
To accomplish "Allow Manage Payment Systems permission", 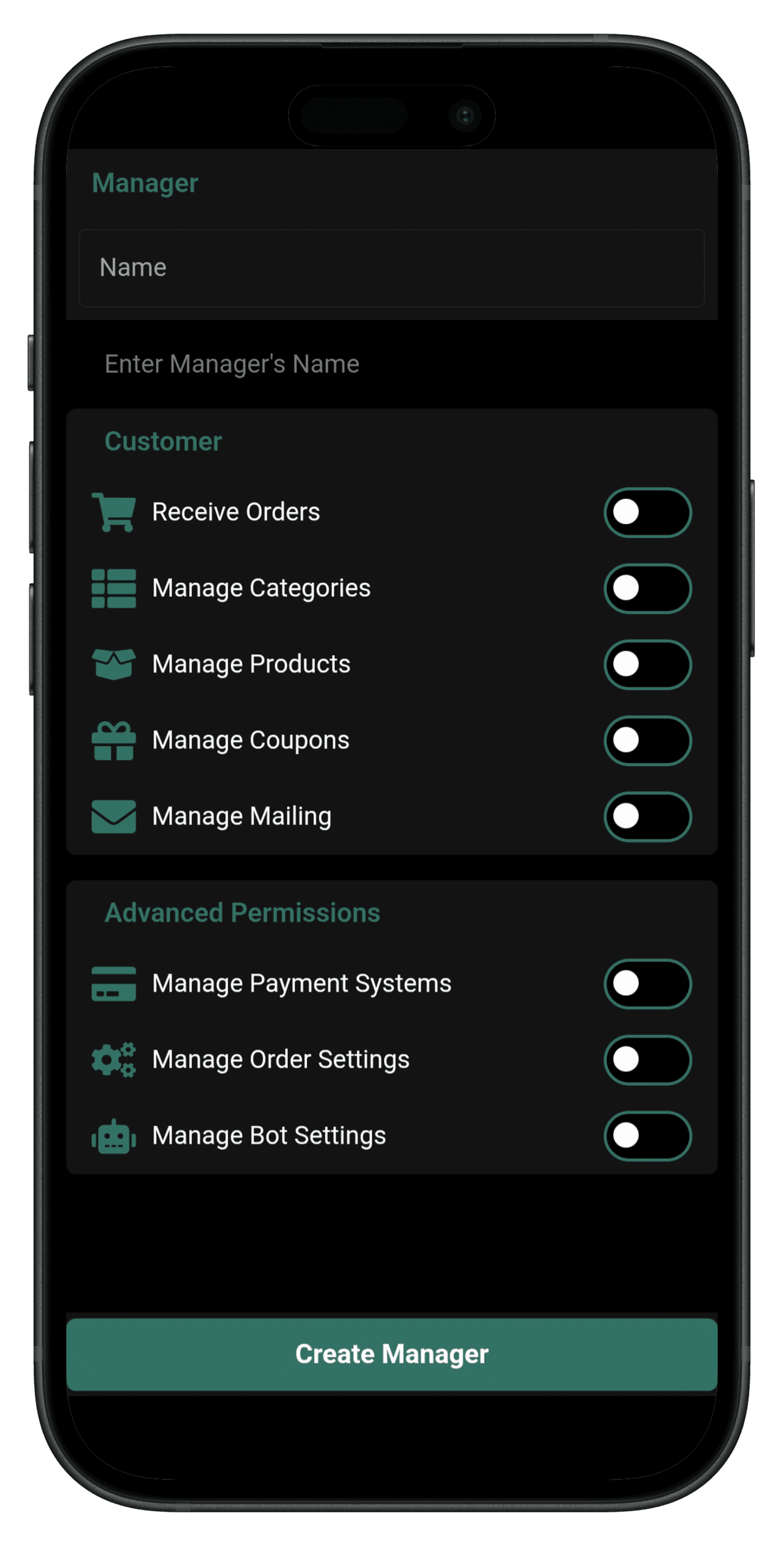I will click(647, 984).
